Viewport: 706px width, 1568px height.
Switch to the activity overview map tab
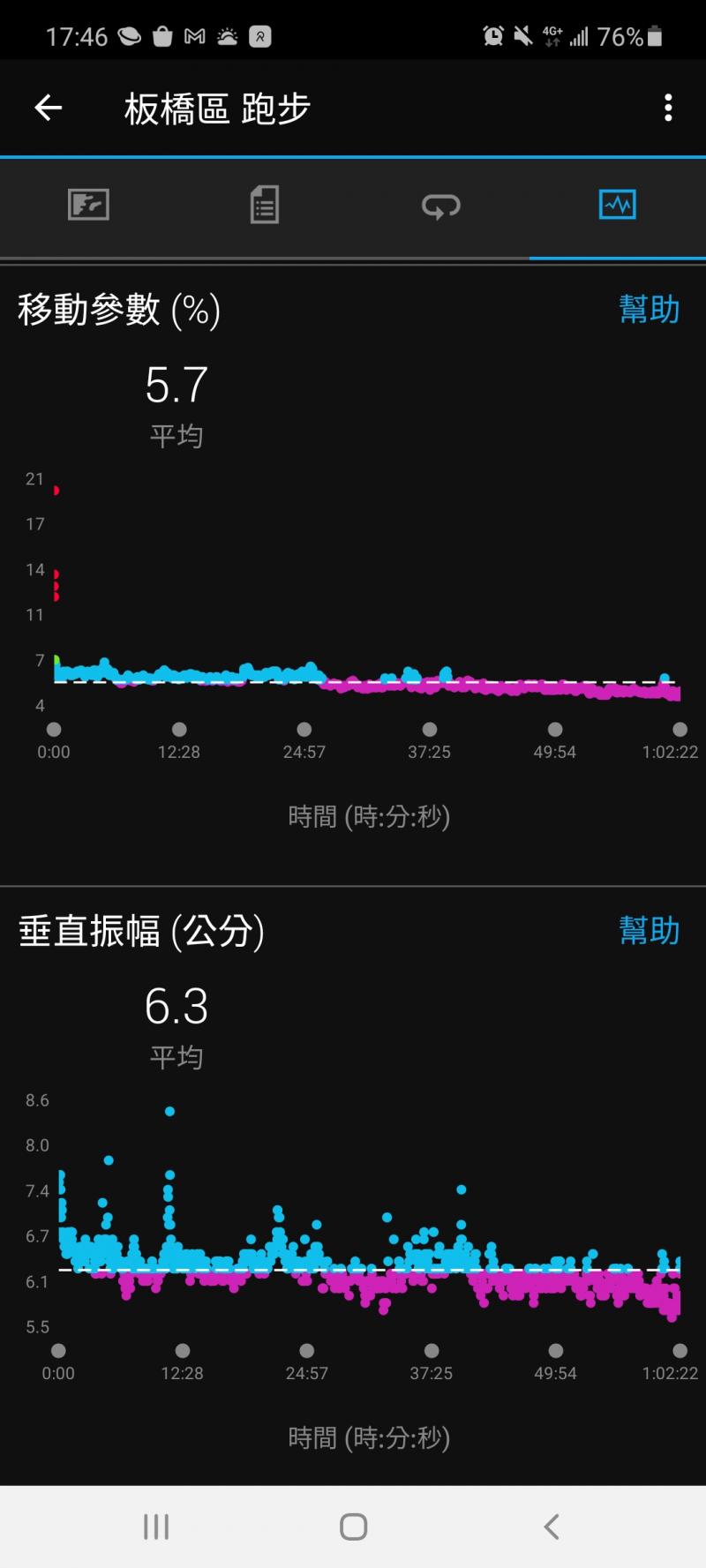[88, 205]
